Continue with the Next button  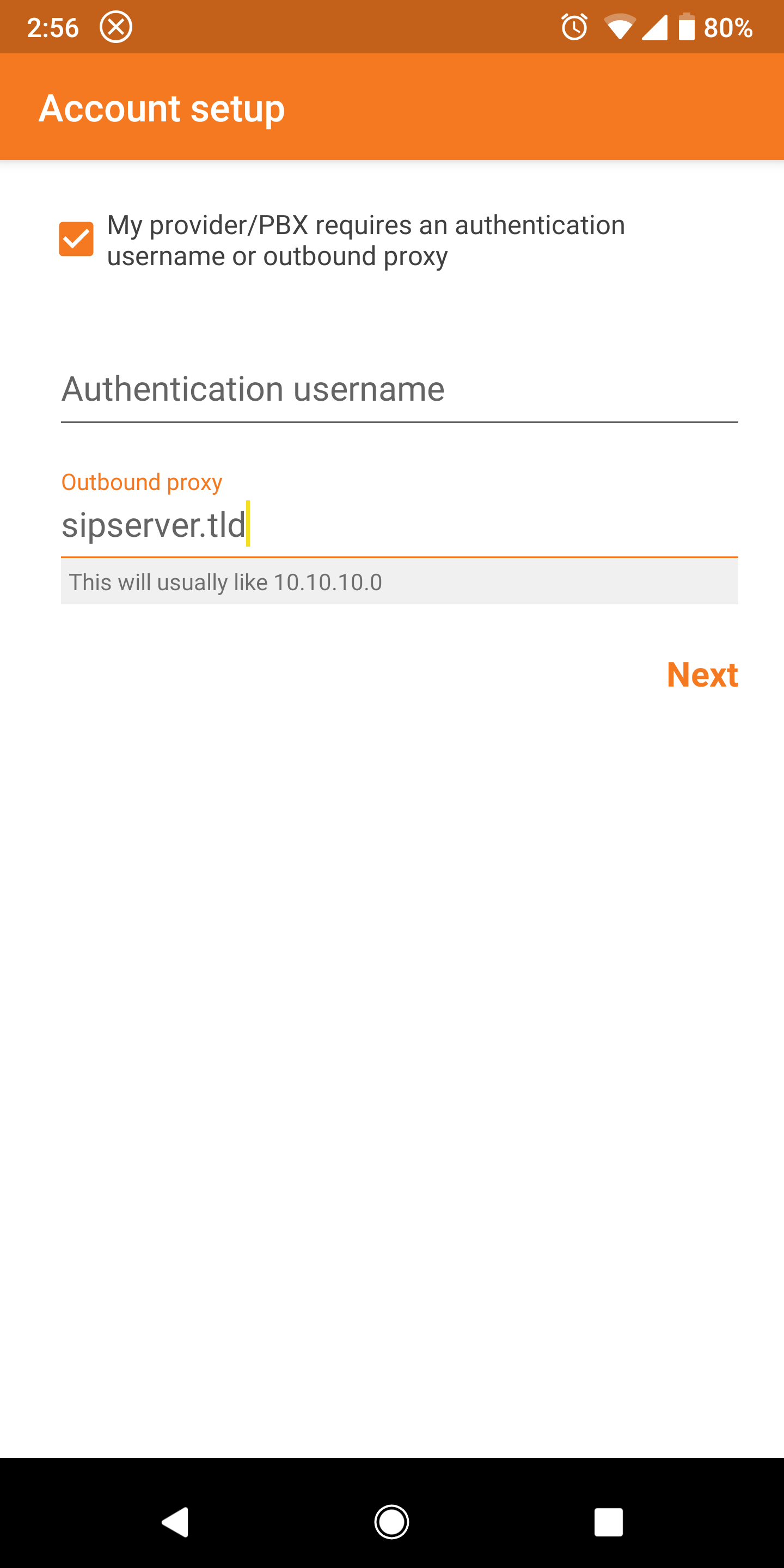pyautogui.click(x=702, y=675)
